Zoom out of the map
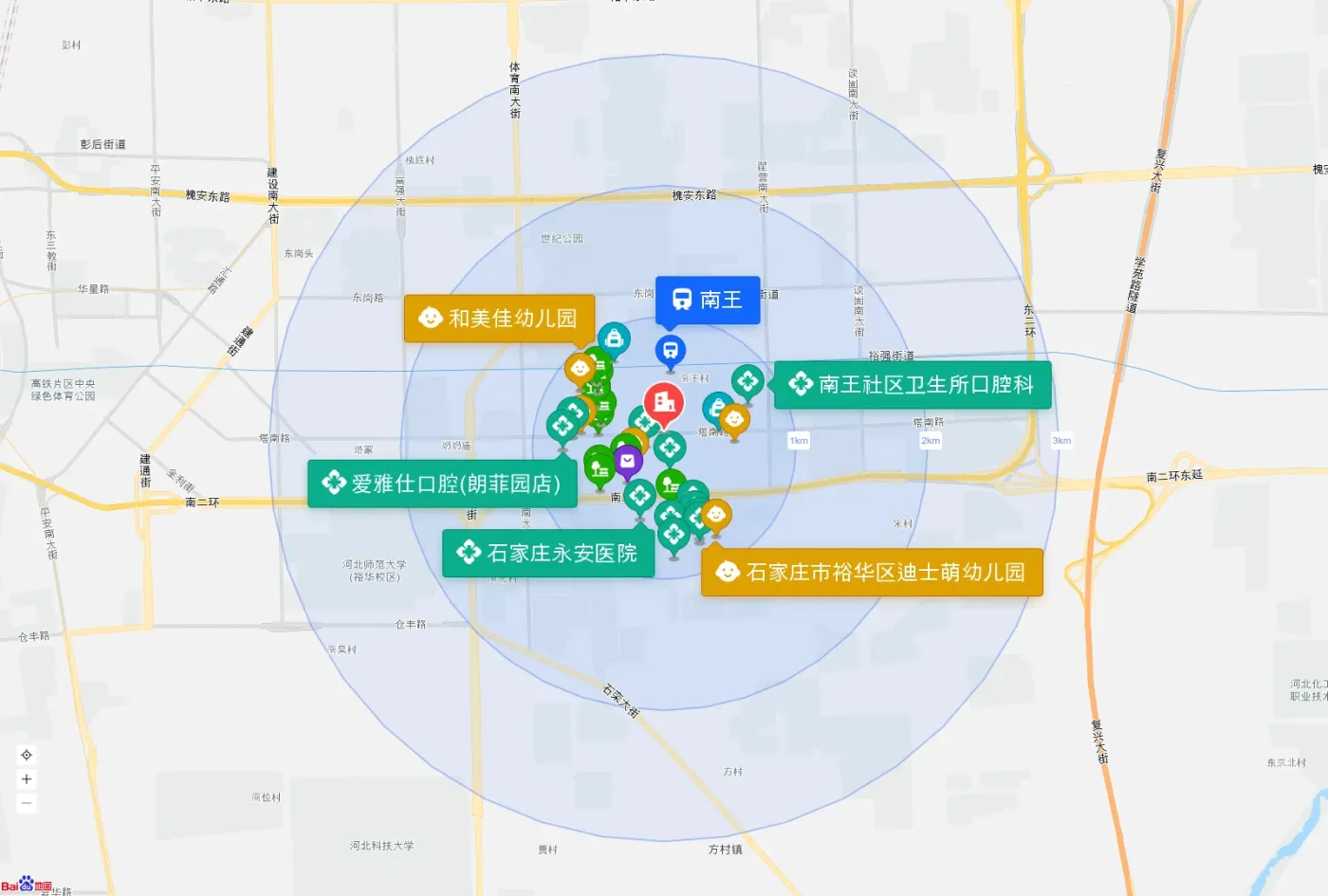1328x896 pixels. tap(27, 803)
